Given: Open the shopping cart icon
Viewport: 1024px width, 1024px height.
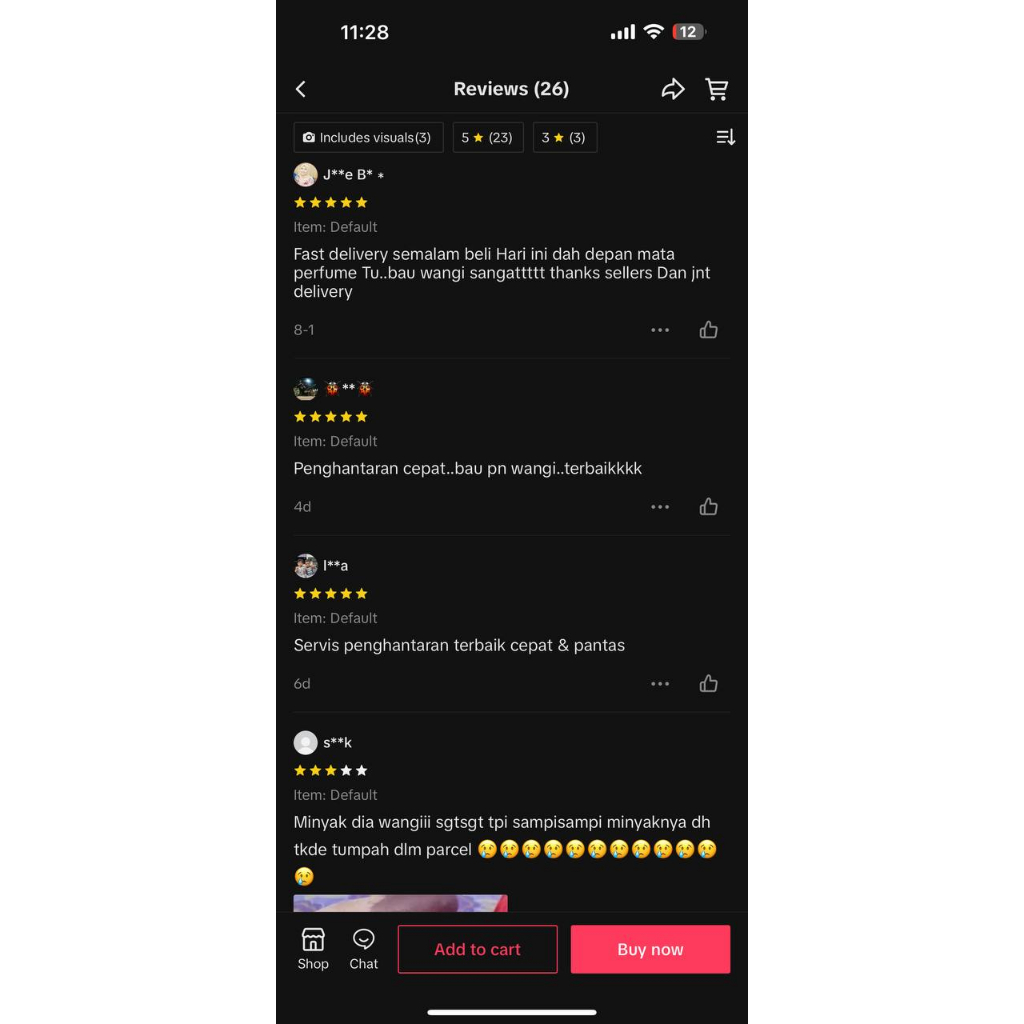Looking at the screenshot, I should coord(716,89).
